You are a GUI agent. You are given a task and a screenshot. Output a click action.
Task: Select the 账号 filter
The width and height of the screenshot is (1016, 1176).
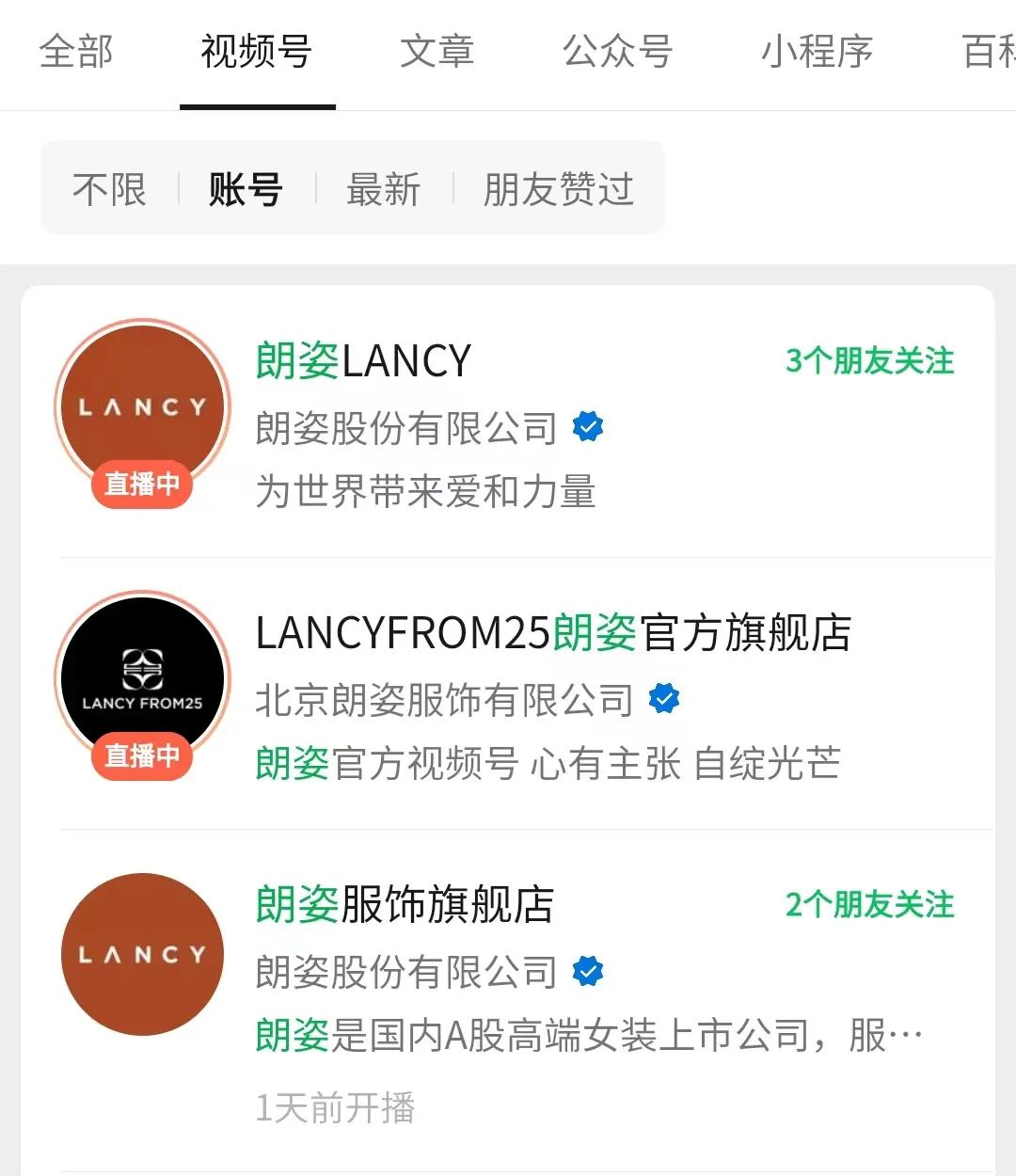coord(246,190)
